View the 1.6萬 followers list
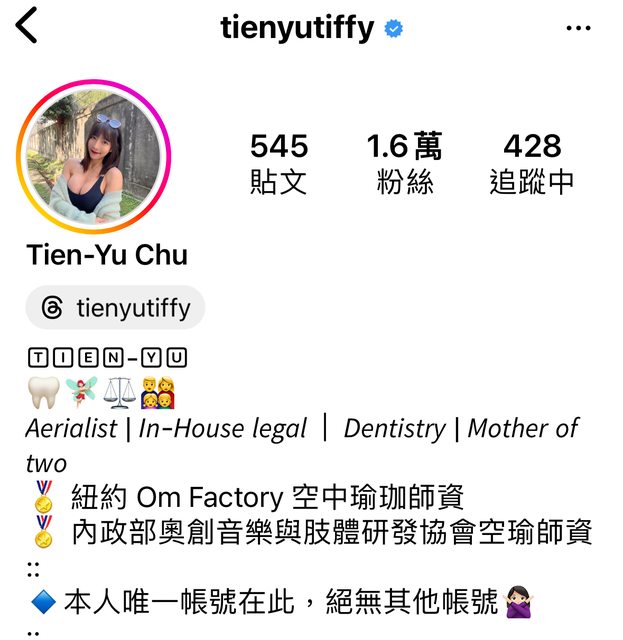623x640 pixels. point(404,163)
